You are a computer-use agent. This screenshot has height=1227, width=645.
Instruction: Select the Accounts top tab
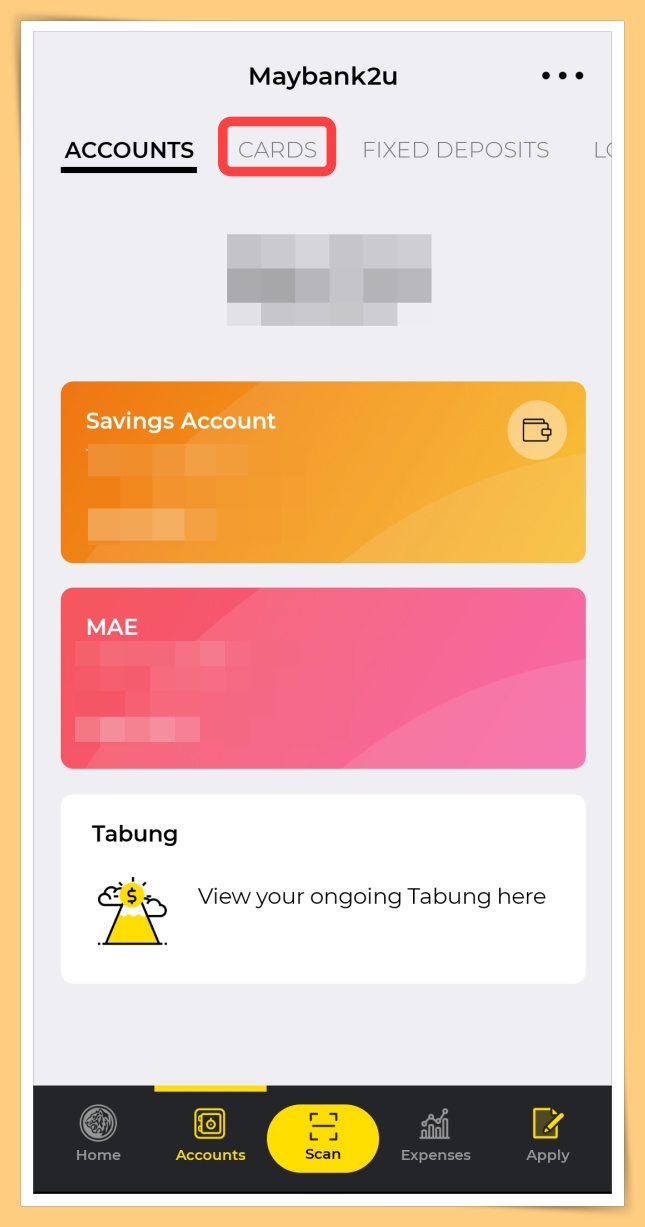pyautogui.click(x=129, y=150)
